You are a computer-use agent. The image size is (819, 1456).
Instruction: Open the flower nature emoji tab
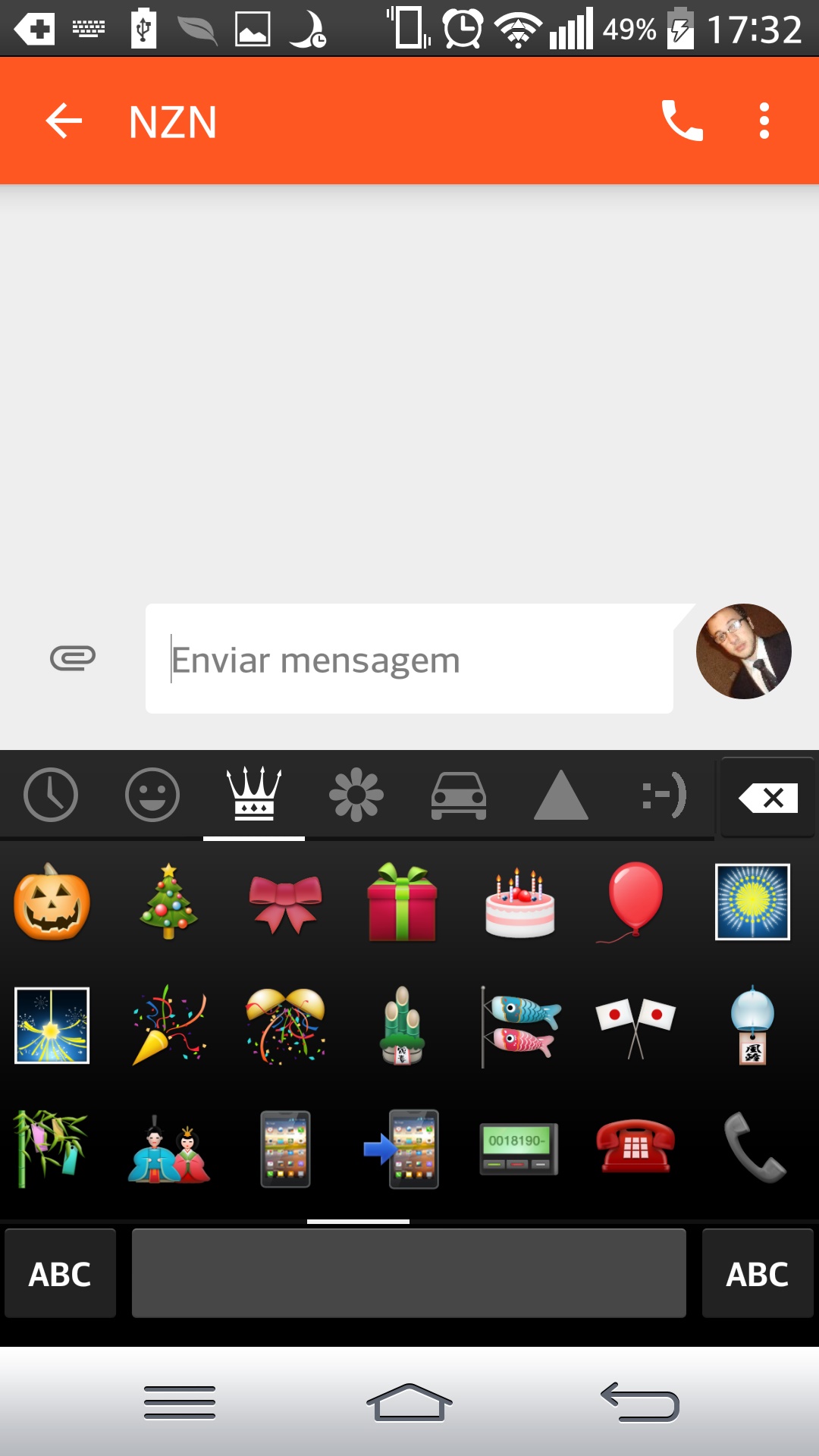point(356,795)
